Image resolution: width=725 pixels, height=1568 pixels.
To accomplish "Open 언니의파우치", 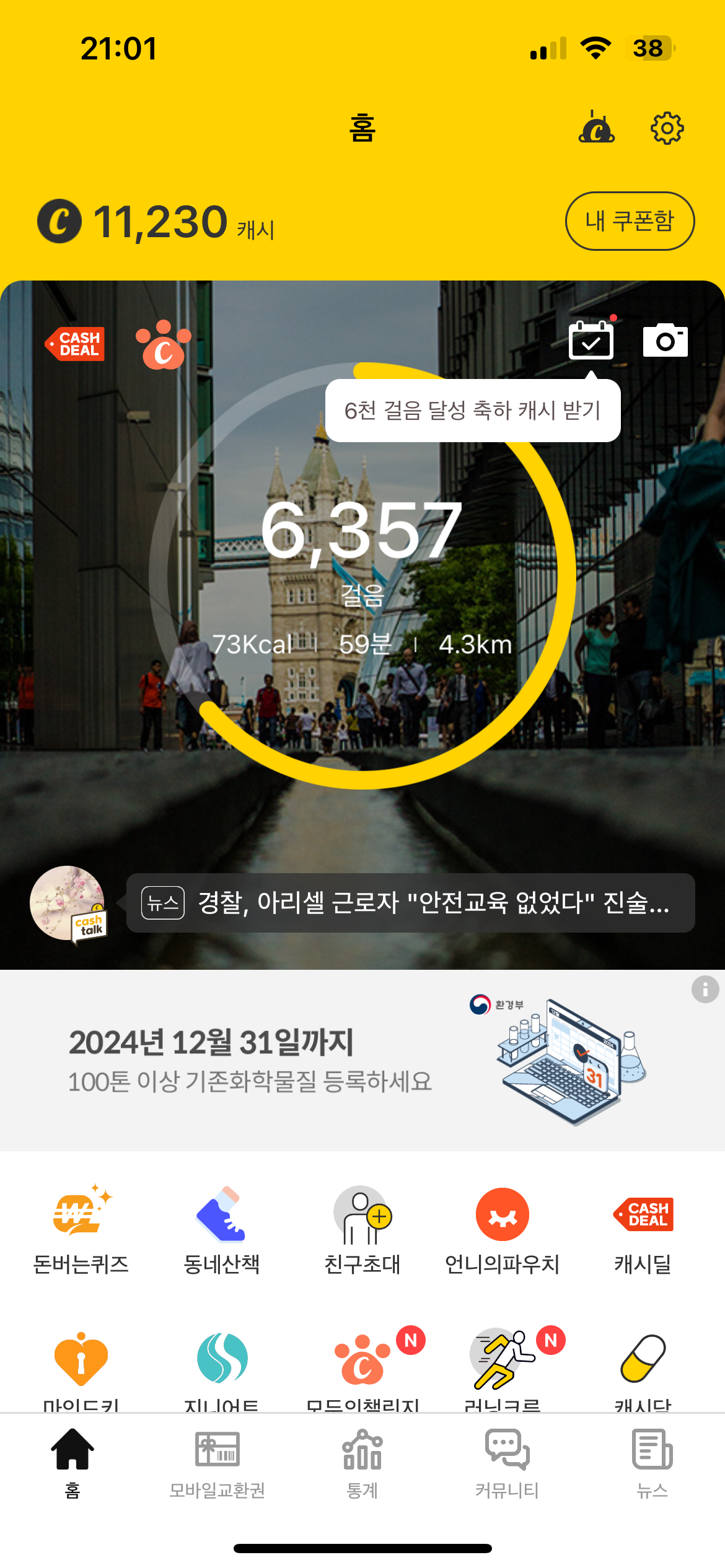I will 503,1230.
